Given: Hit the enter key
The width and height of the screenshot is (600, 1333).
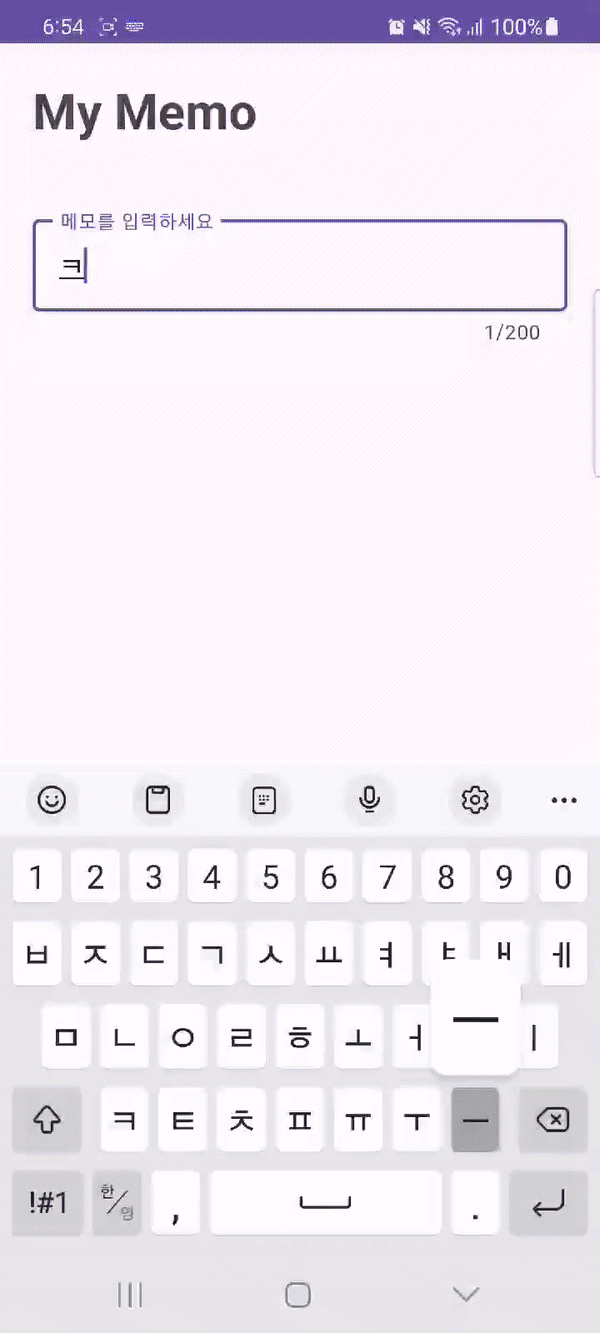Looking at the screenshot, I should point(548,1203).
